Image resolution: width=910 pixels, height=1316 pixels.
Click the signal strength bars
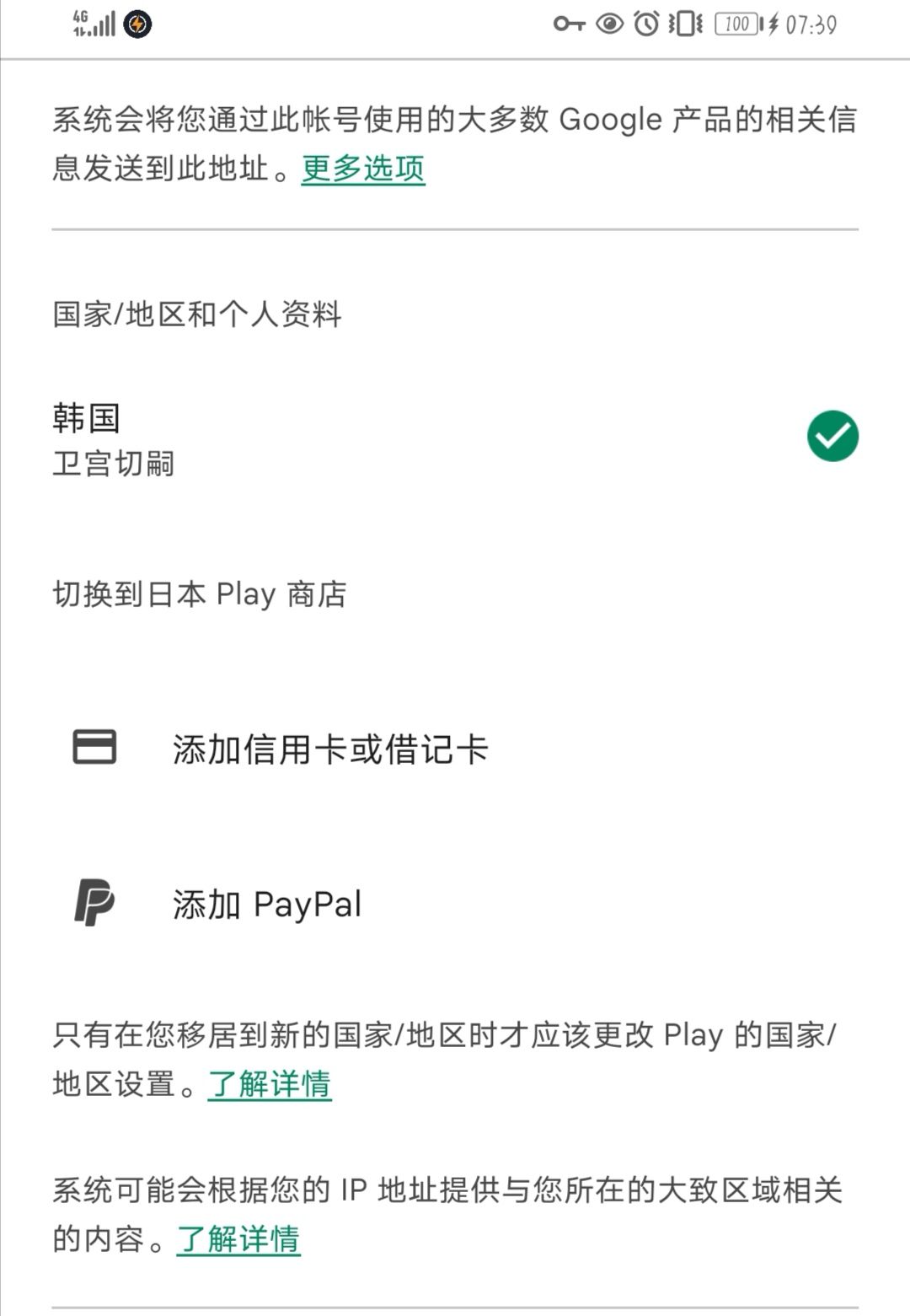point(105,25)
